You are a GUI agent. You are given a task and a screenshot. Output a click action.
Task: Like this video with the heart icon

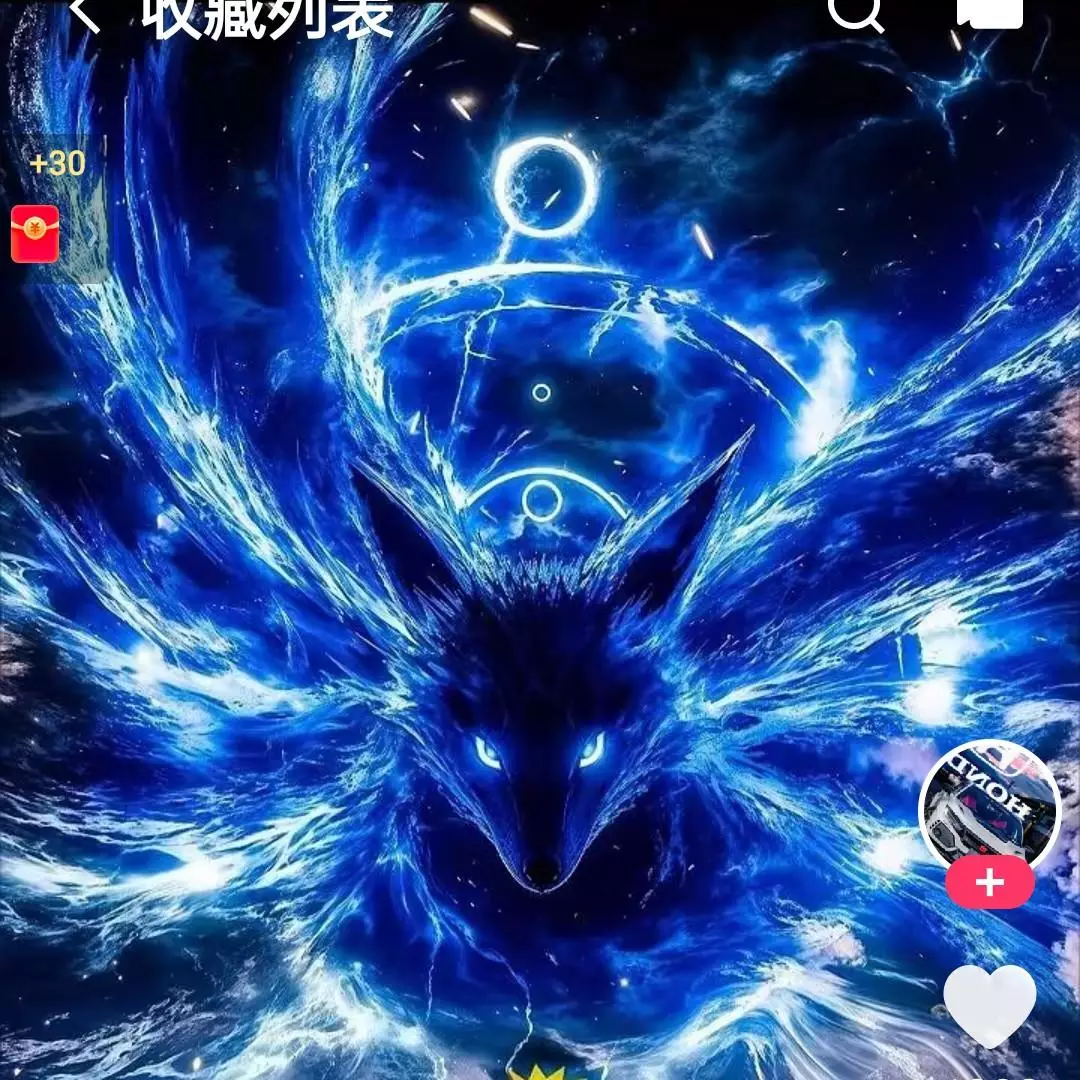989,1005
